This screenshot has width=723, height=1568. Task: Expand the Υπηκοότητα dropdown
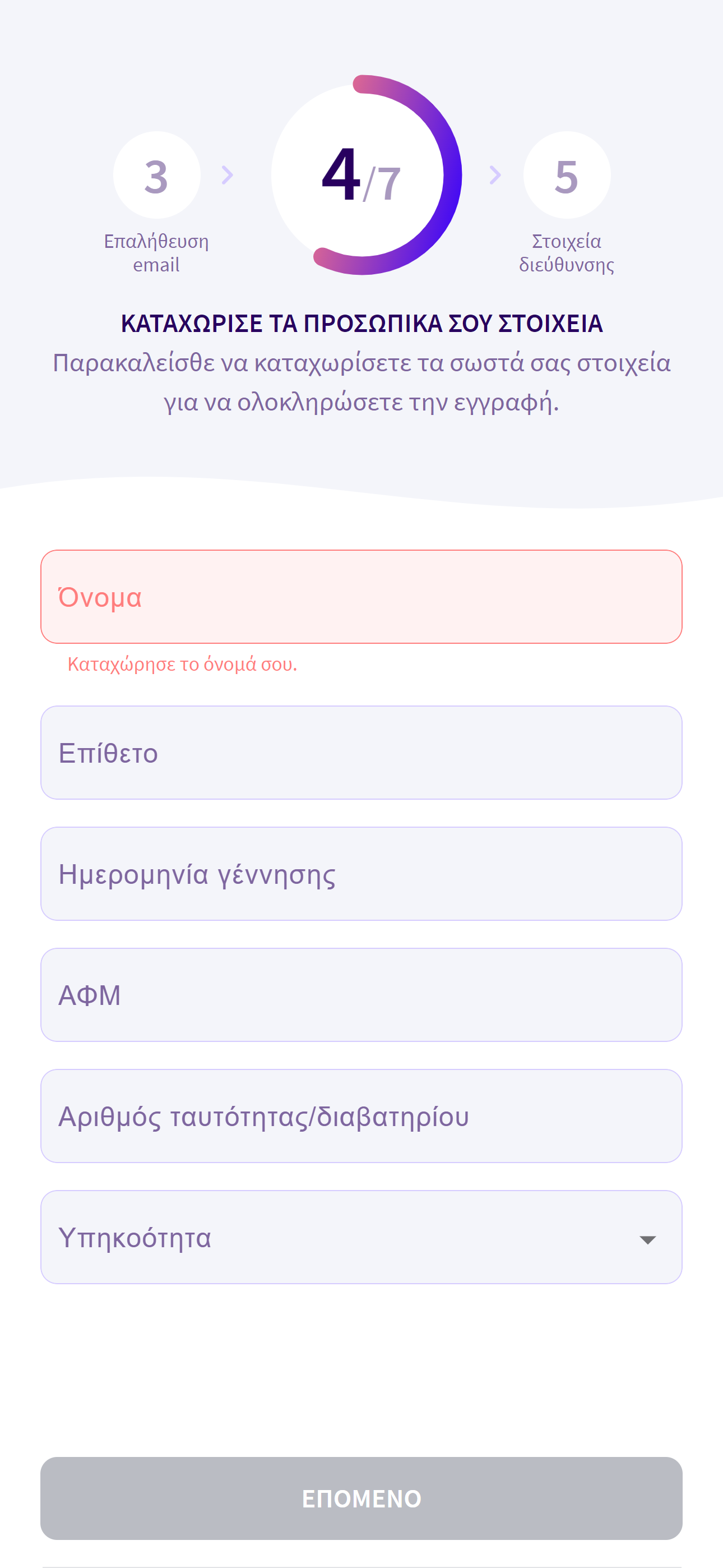click(361, 1237)
